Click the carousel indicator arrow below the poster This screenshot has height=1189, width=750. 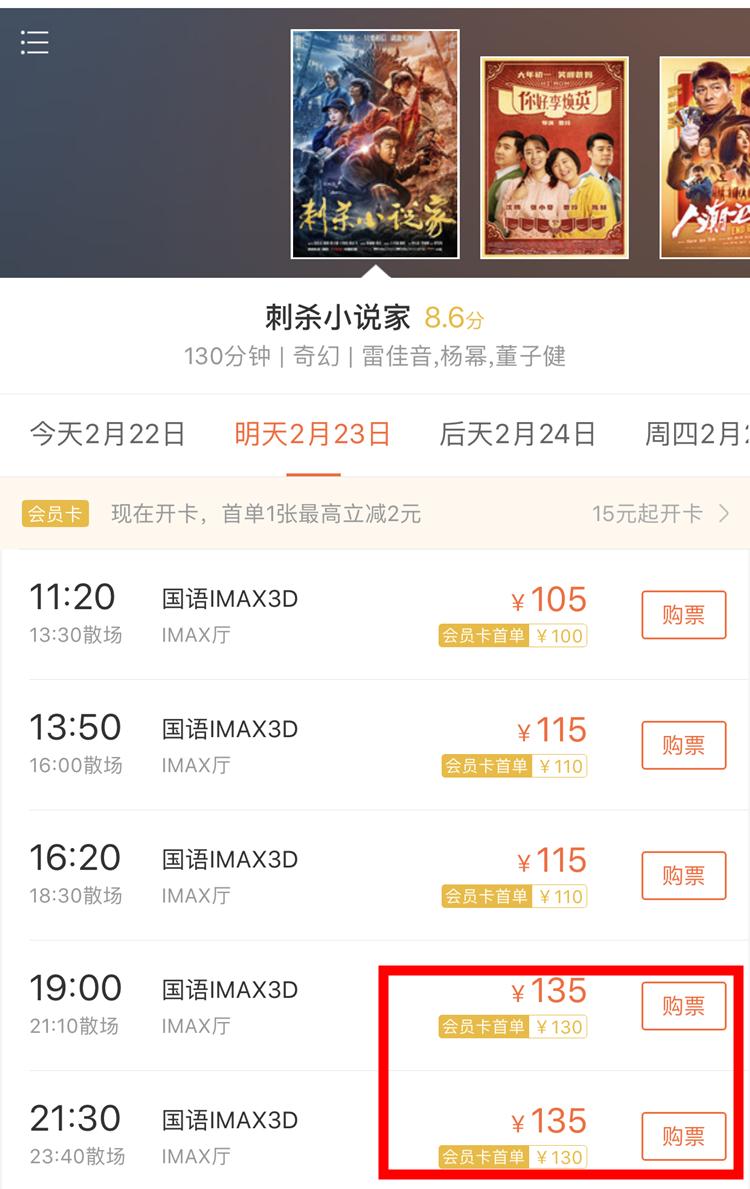coord(375,270)
